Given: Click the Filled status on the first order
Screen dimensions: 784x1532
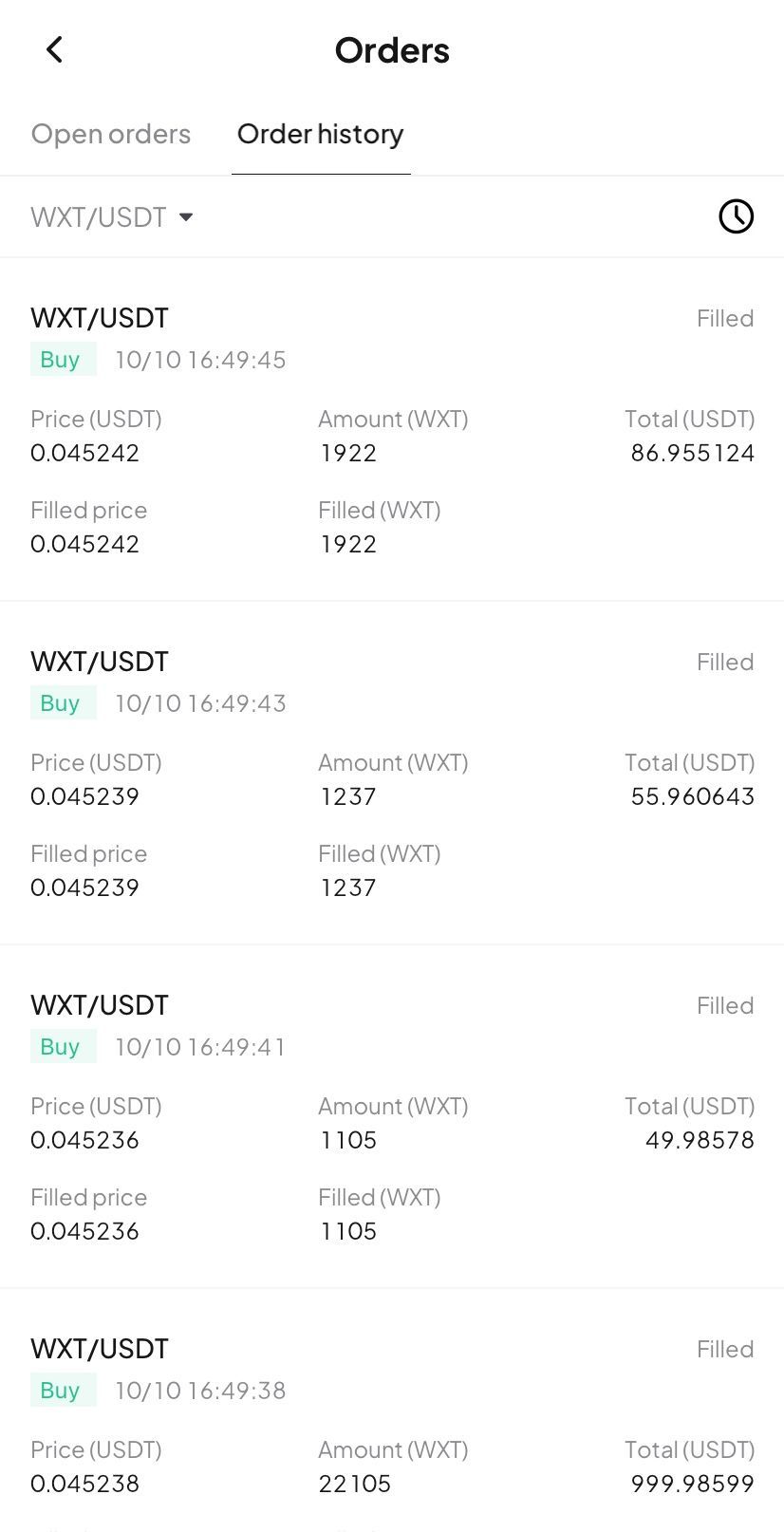Looking at the screenshot, I should click(724, 318).
